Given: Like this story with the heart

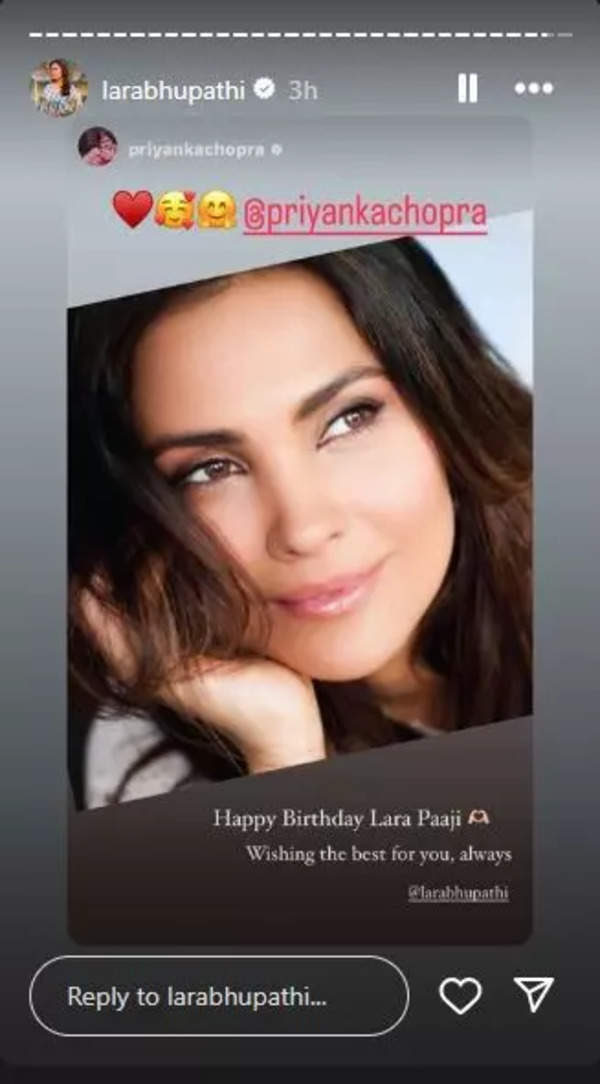Looking at the screenshot, I should (460, 995).
